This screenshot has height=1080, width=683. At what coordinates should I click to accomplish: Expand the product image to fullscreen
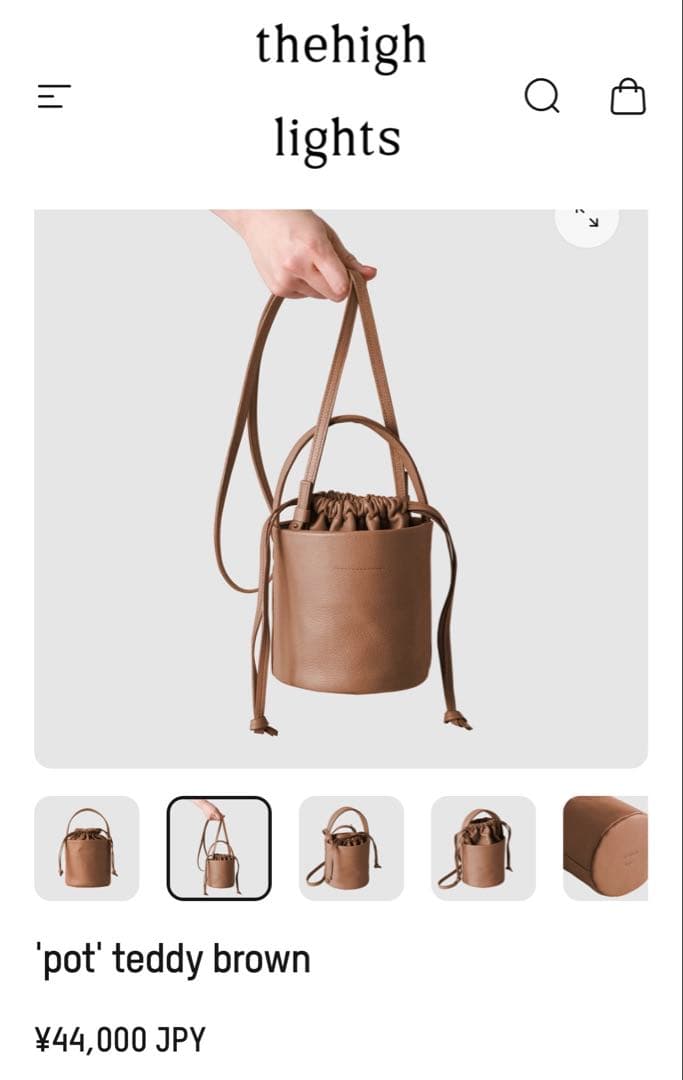point(587,219)
